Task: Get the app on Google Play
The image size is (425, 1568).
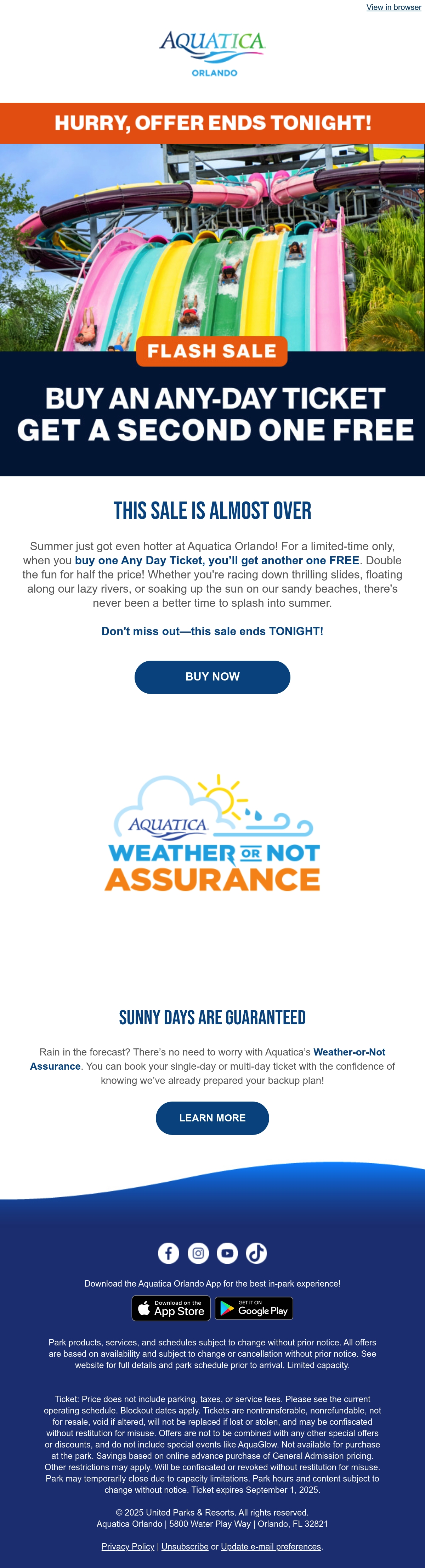Action: (x=254, y=1308)
